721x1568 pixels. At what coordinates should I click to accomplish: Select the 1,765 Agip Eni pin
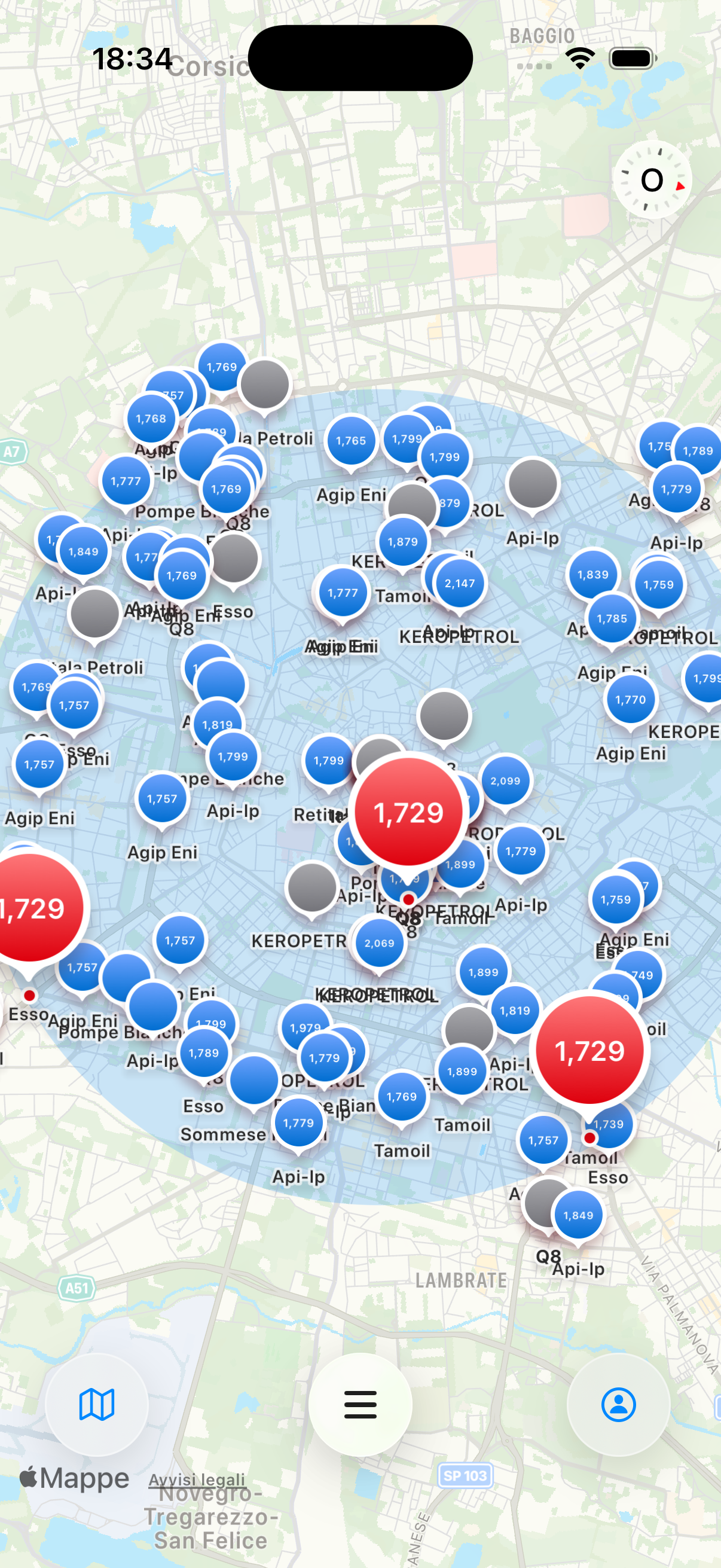[x=350, y=441]
